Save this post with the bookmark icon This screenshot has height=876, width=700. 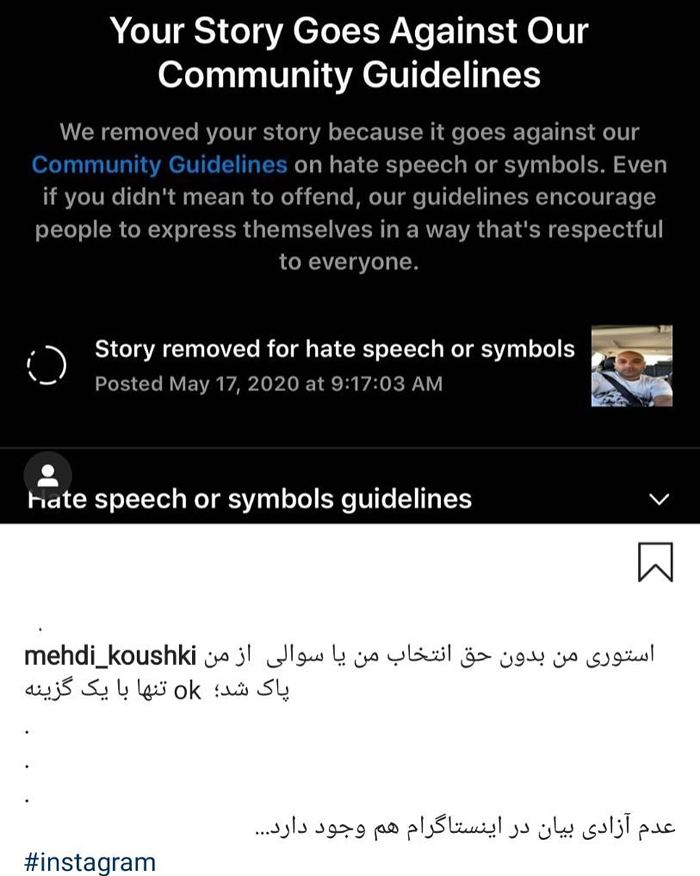(654, 562)
